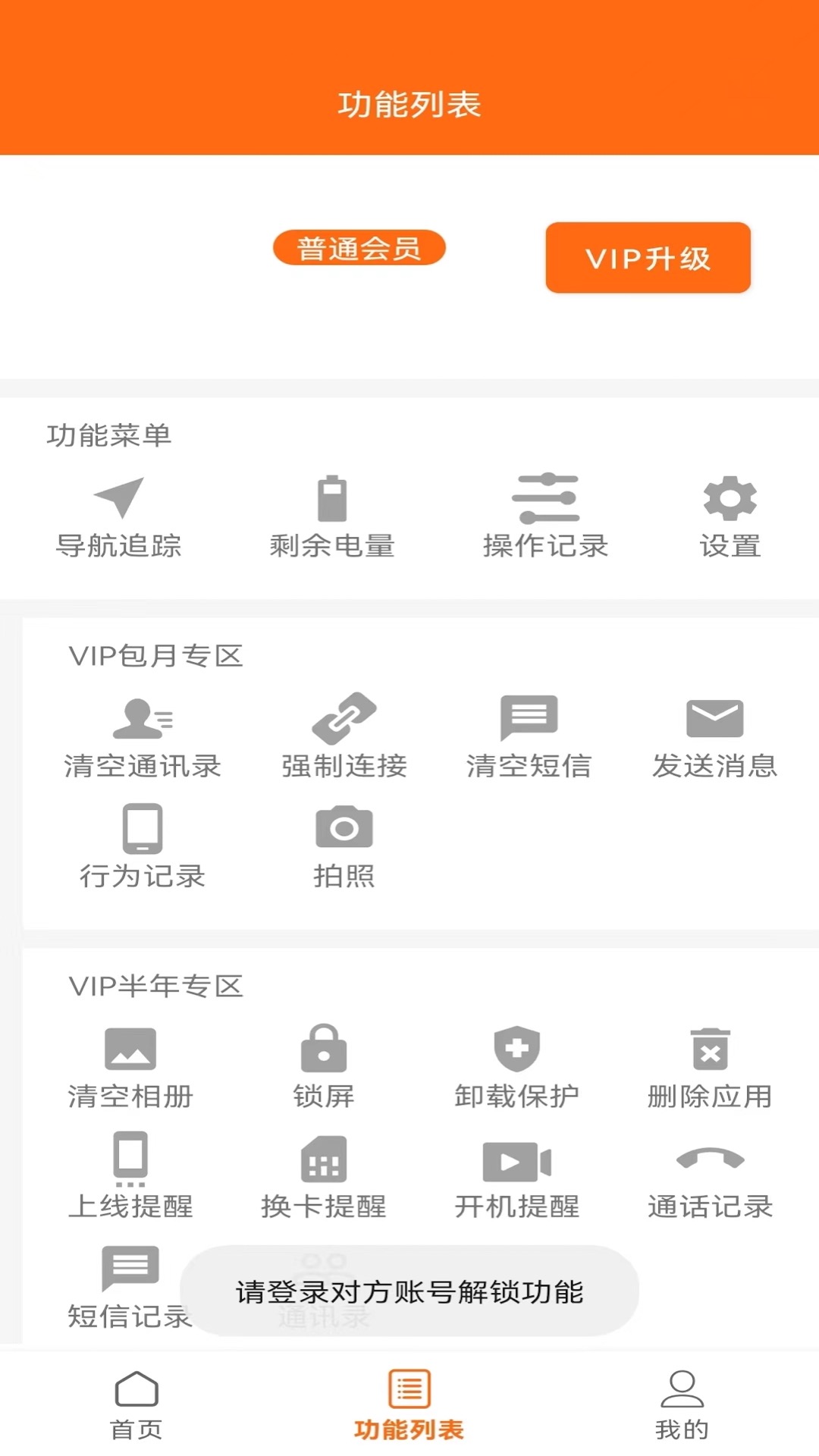
Task: Switch to the 我的 profile tab
Action: tap(682, 1404)
